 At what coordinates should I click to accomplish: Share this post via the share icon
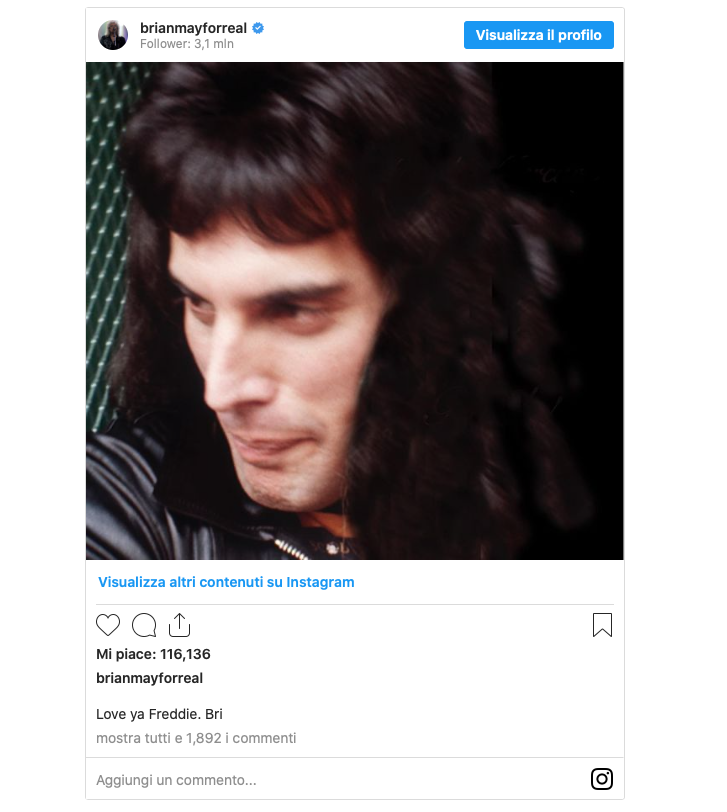pyautogui.click(x=179, y=626)
